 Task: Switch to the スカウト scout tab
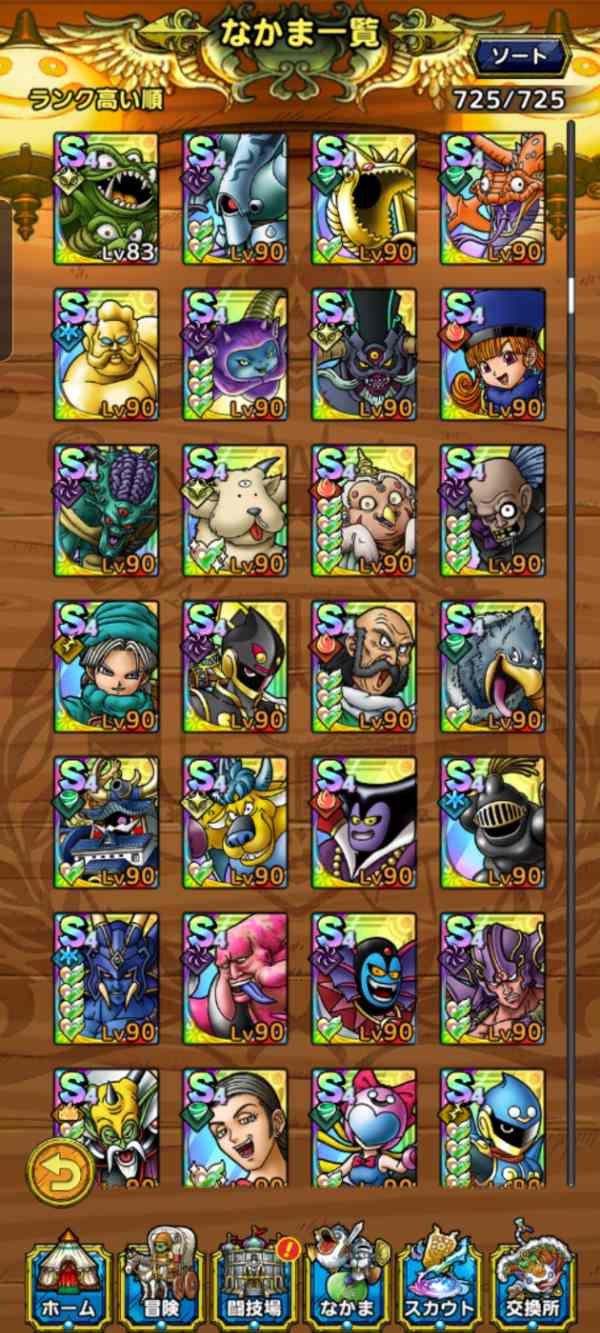pyautogui.click(x=441, y=1274)
